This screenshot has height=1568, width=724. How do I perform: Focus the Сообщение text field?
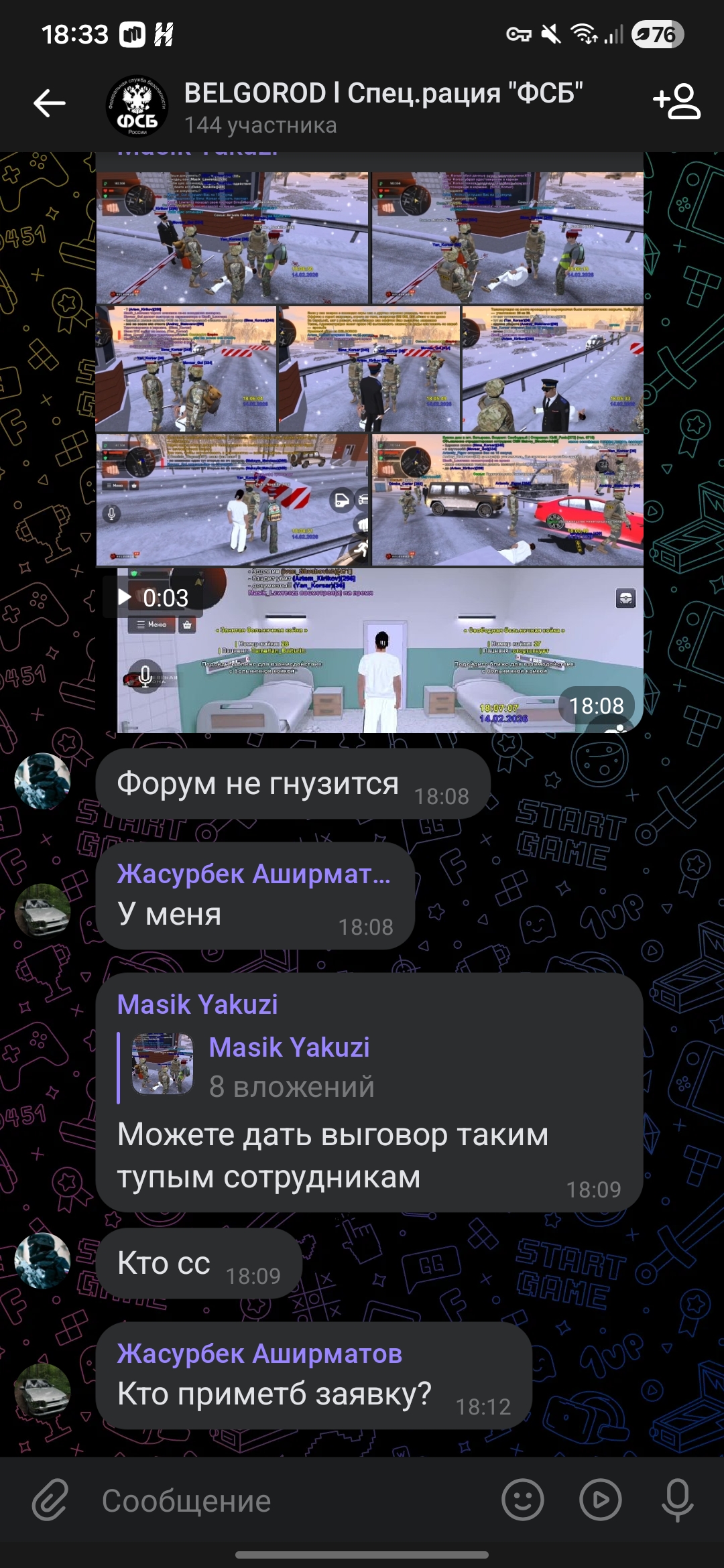[295, 1501]
